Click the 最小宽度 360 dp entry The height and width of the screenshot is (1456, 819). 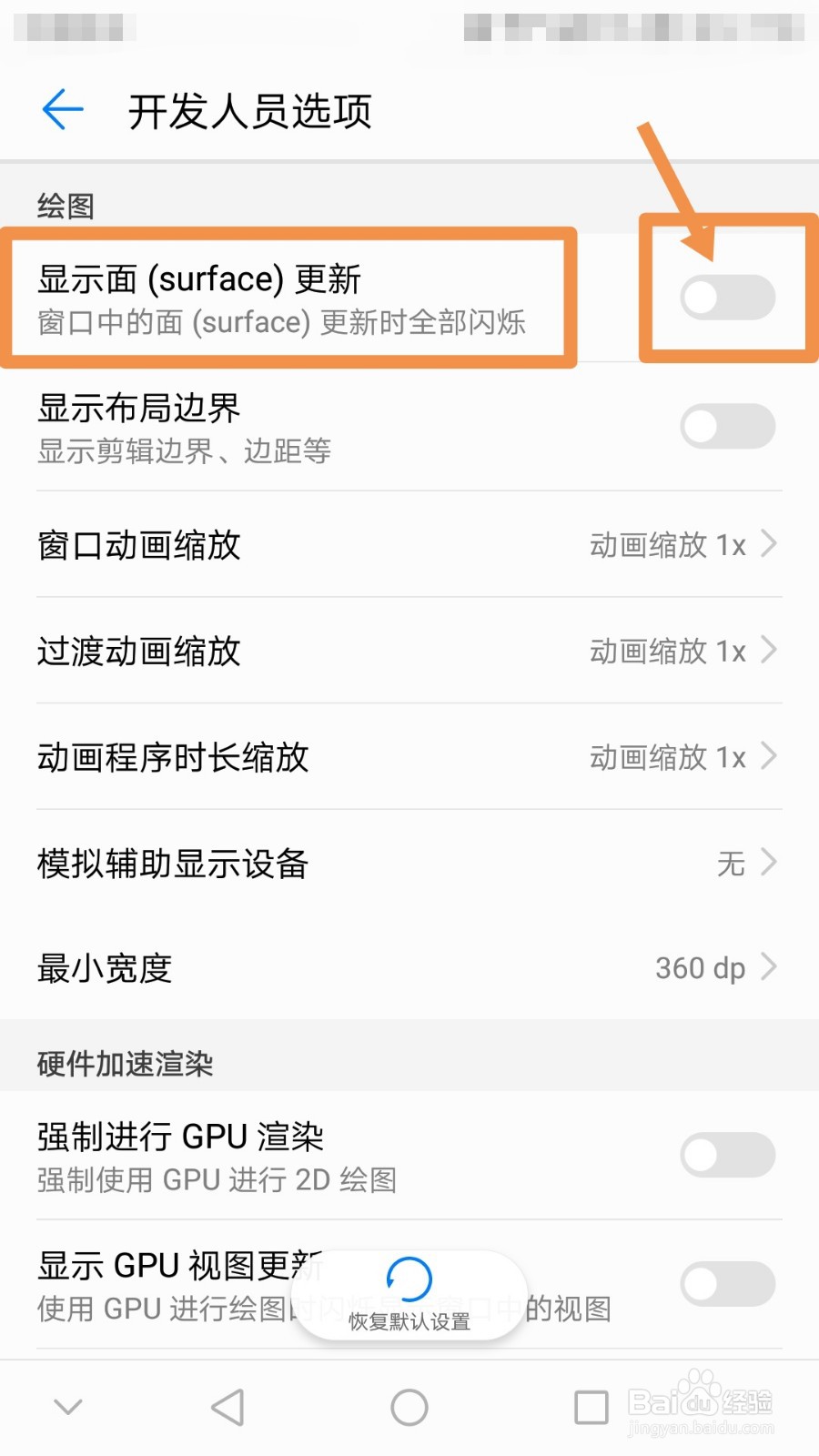pyautogui.click(x=409, y=968)
